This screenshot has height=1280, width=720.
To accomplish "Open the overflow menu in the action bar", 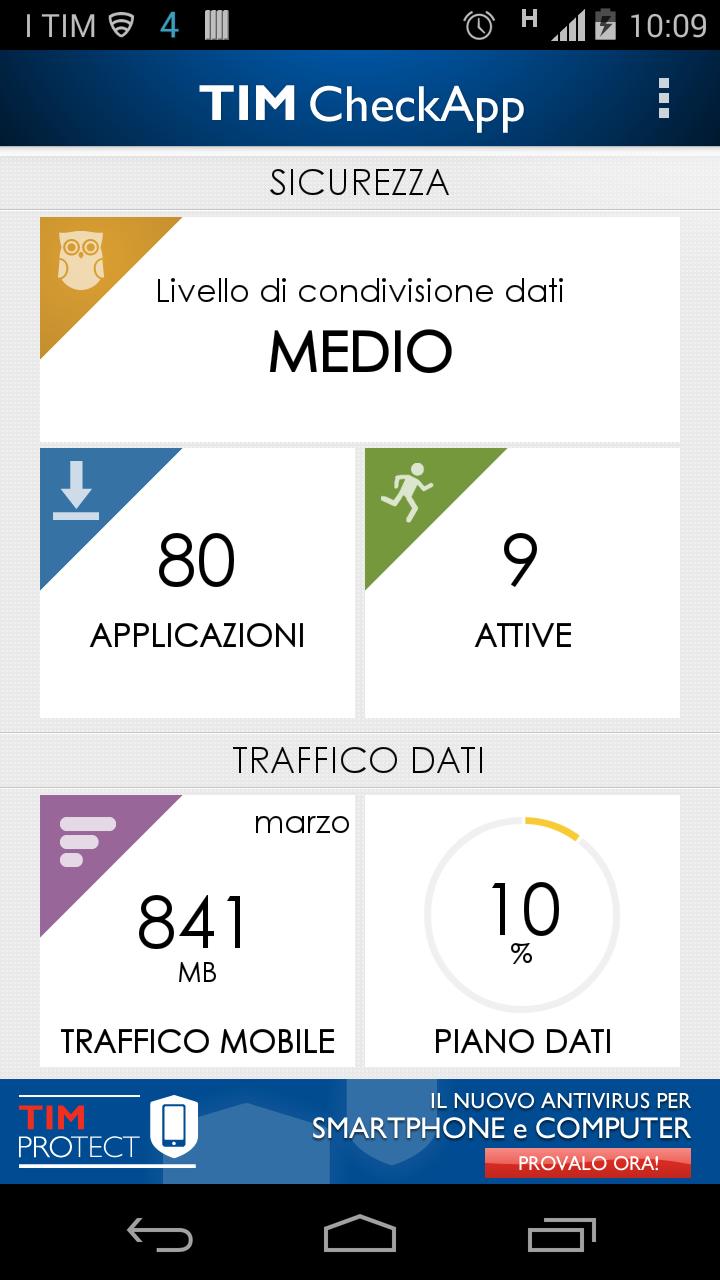I will pyautogui.click(x=661, y=98).
